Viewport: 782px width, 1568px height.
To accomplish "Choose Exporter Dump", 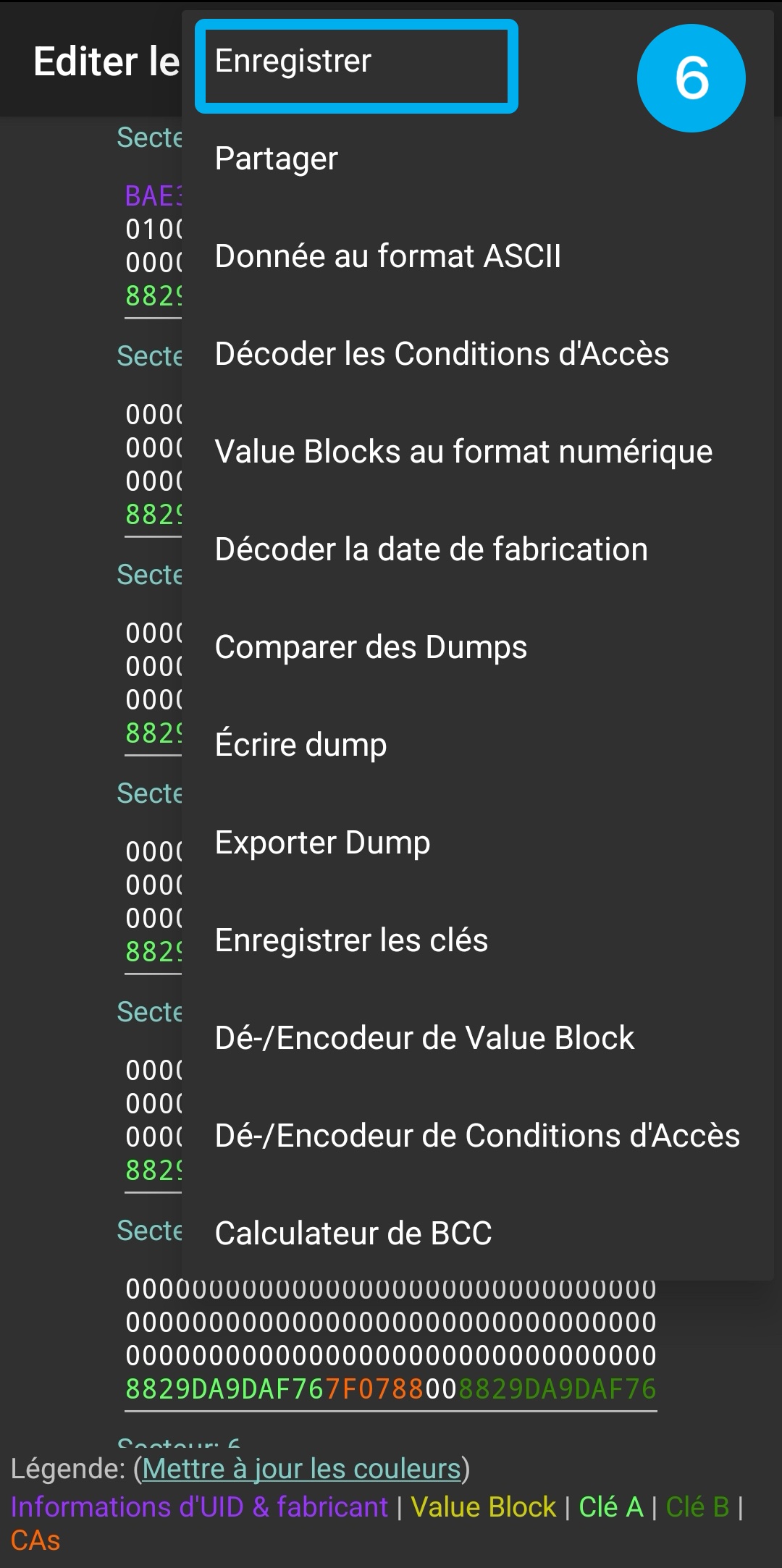I will point(323,842).
